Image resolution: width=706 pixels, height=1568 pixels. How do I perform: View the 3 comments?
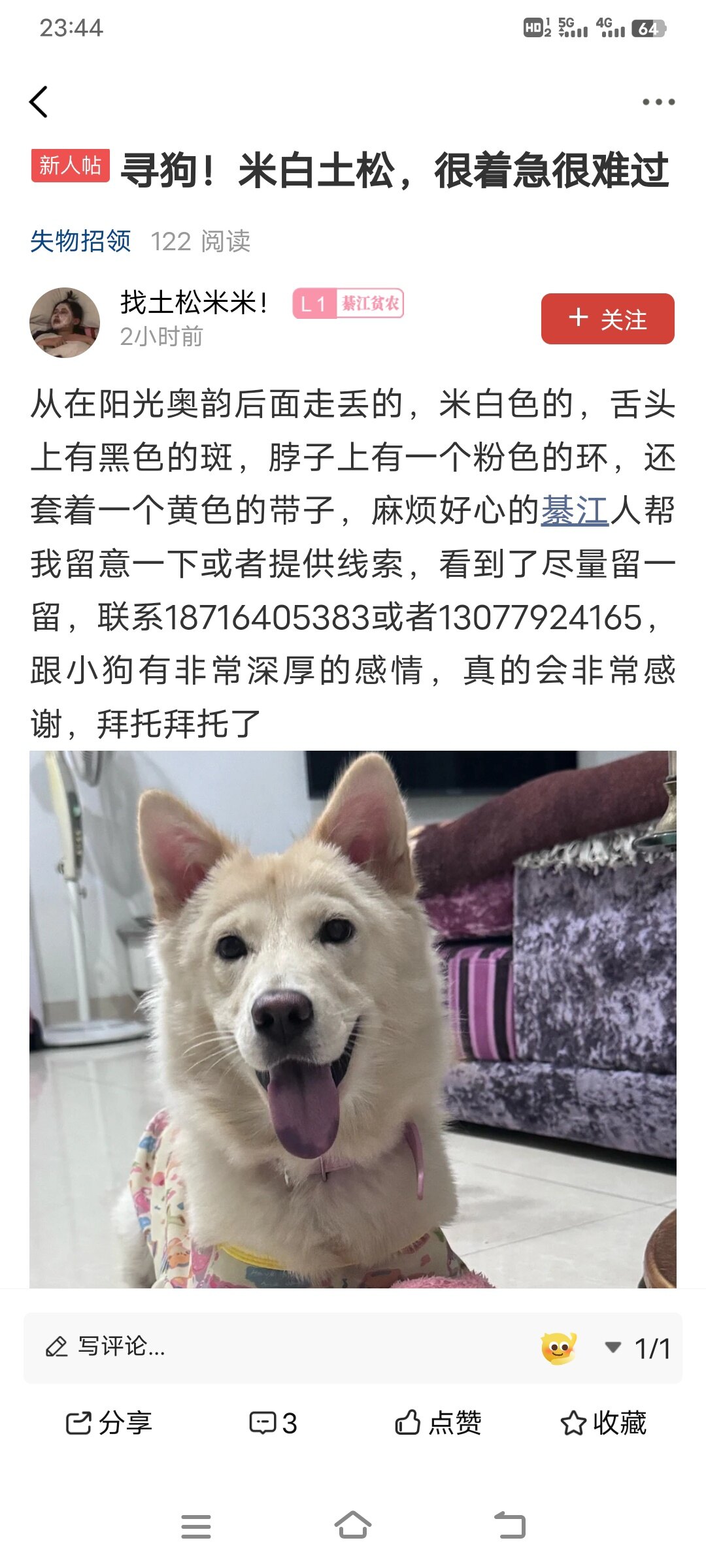pos(273,1423)
